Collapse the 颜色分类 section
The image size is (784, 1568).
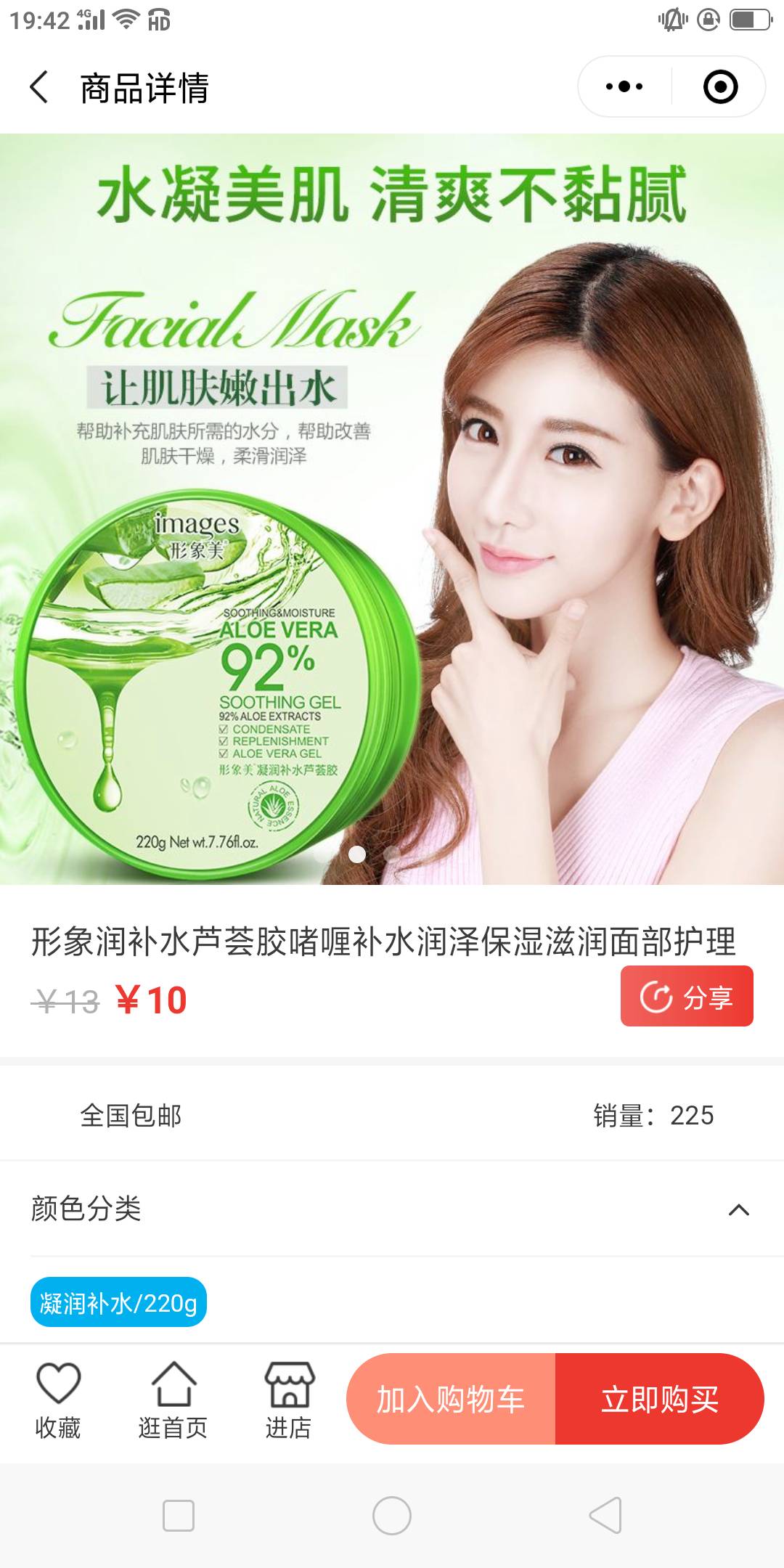tap(738, 1209)
